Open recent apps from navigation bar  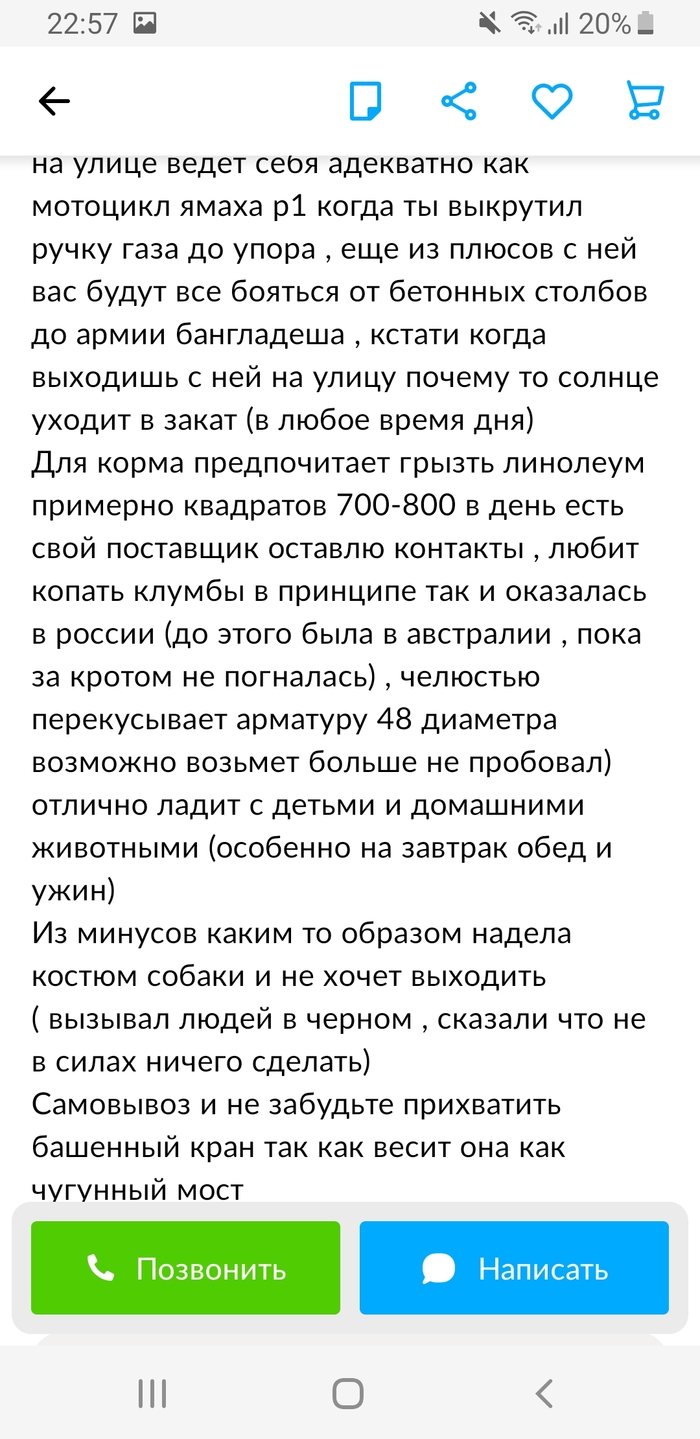(152, 1393)
